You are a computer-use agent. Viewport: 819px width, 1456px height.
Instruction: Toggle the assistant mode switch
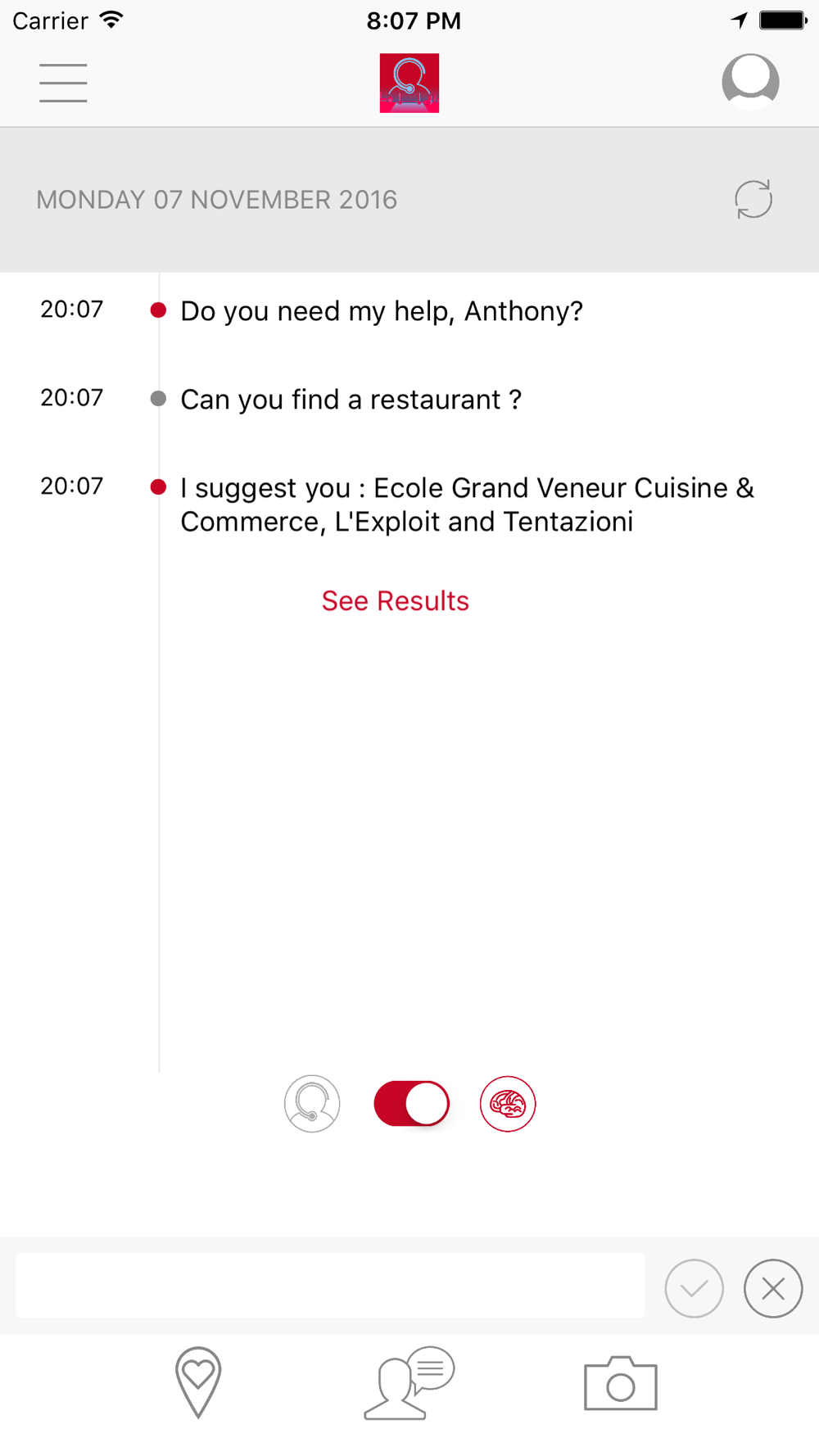coord(411,1104)
